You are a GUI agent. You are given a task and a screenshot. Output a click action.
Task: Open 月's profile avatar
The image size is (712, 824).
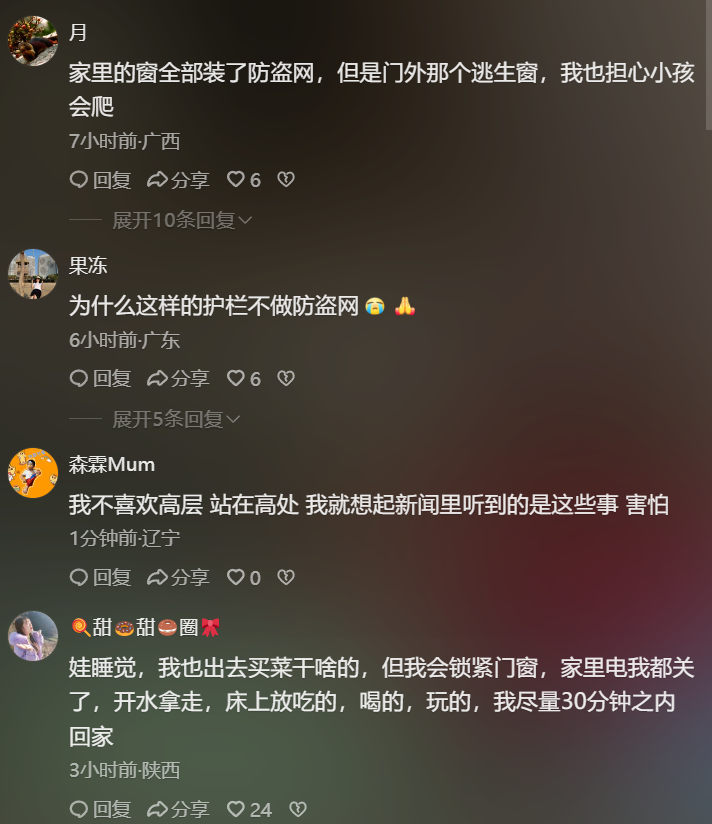tap(33, 41)
